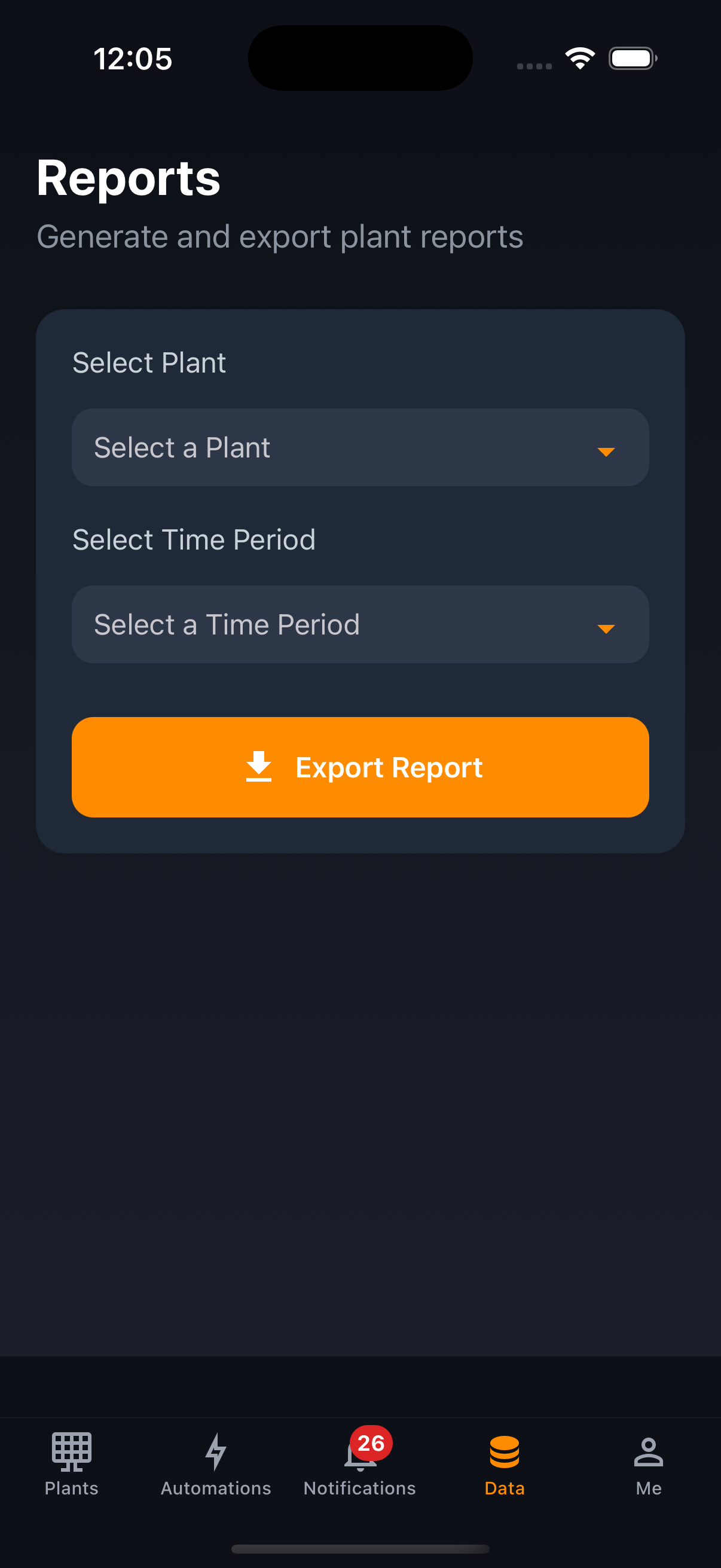Open the Select a Plant dropdown
This screenshot has width=721, height=1568.
tap(360, 447)
